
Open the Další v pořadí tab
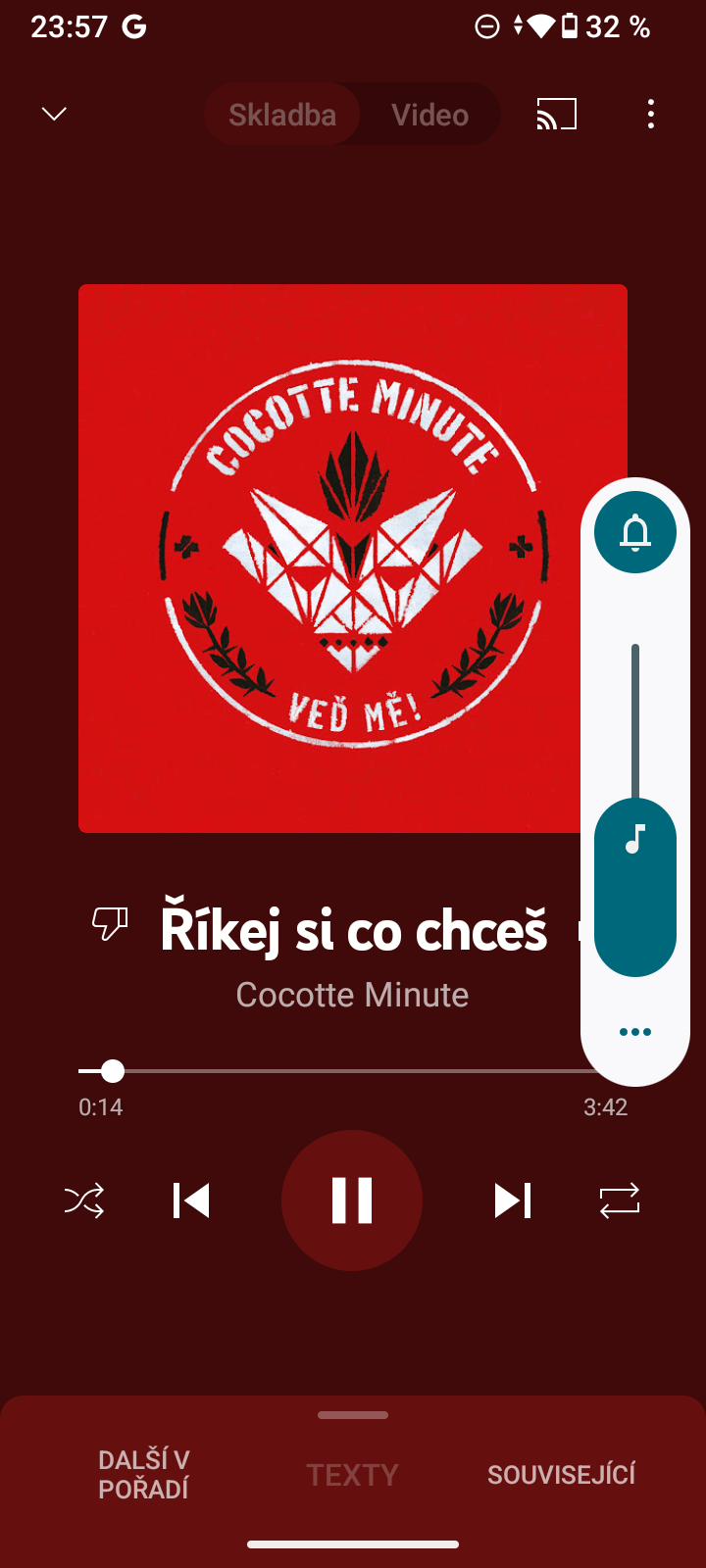coord(144,1474)
